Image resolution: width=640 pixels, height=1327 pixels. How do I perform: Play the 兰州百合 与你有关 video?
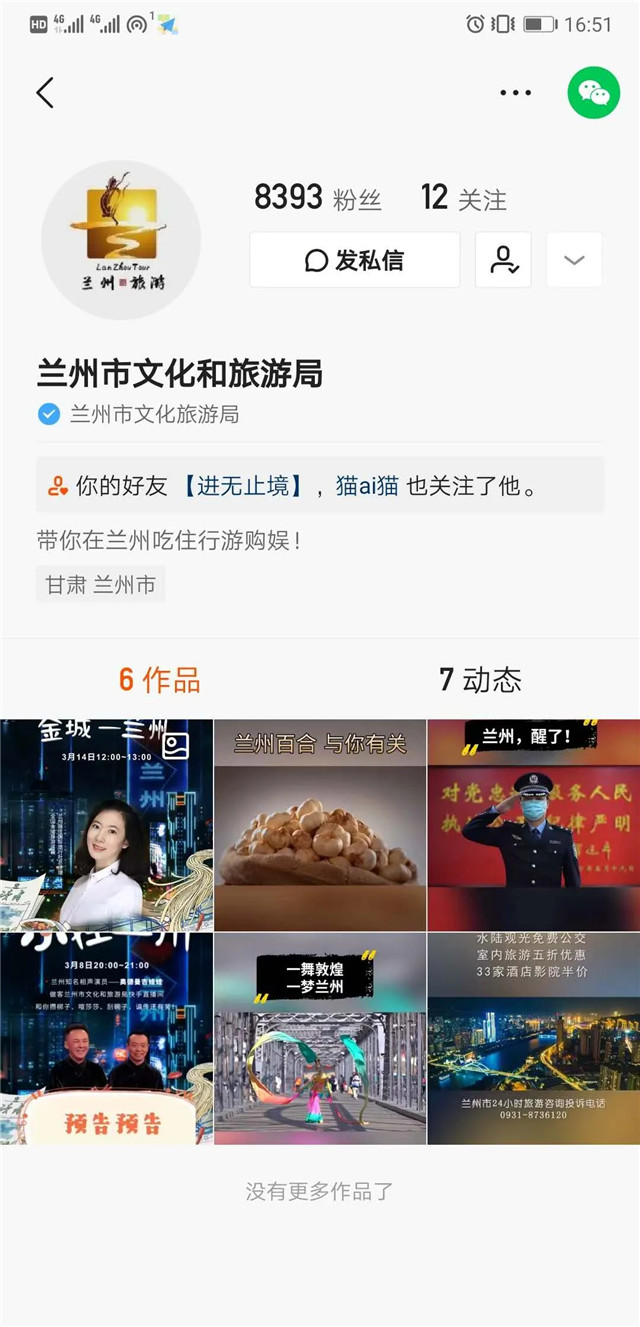coord(320,825)
